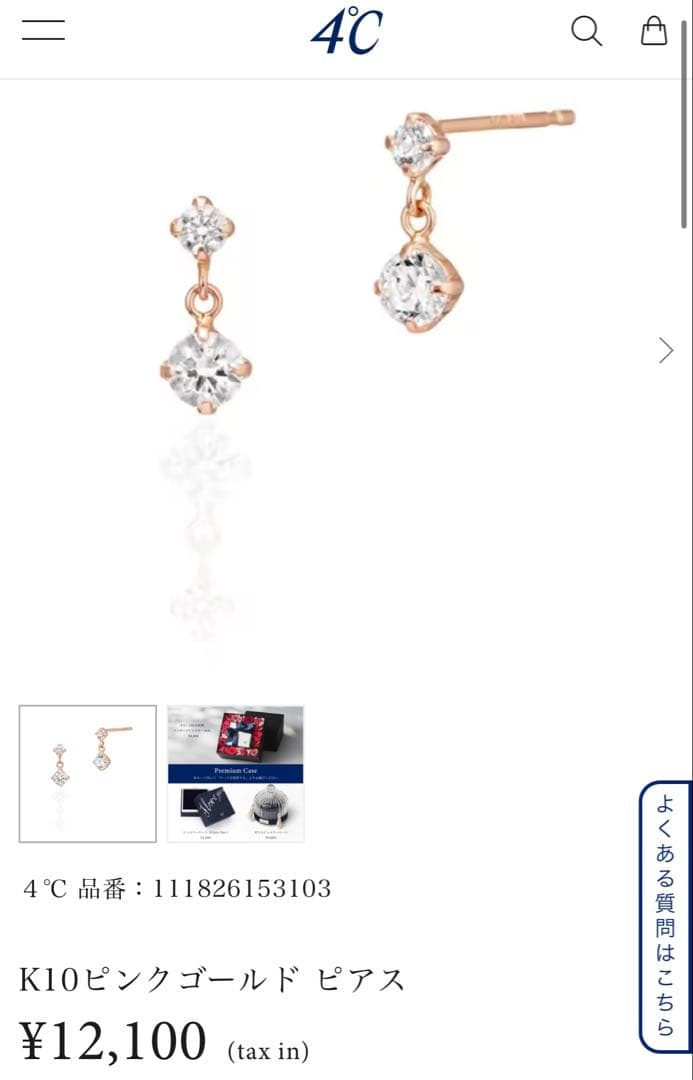This screenshot has width=693, height=1080.
Task: Open the search icon
Action: click(586, 31)
